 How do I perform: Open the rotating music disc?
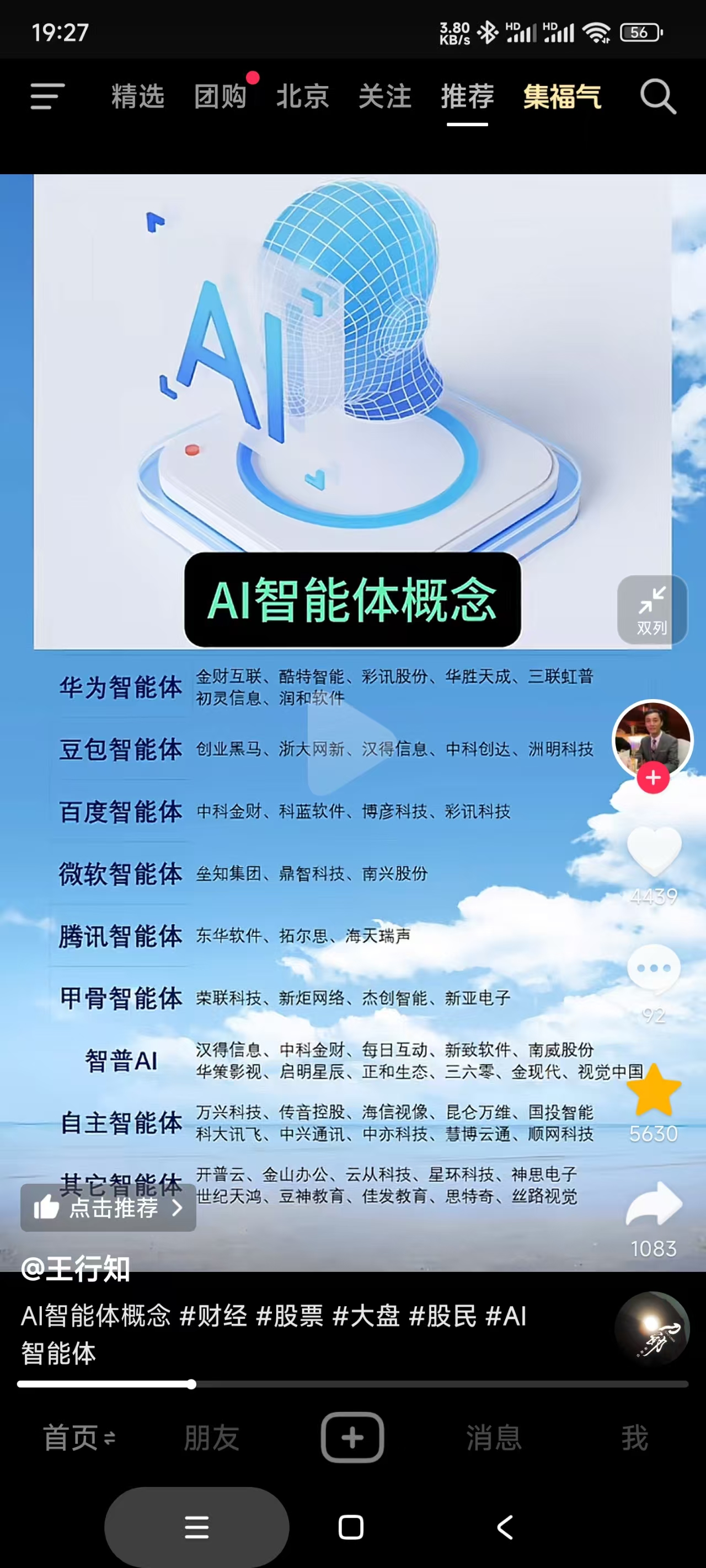(x=652, y=1329)
